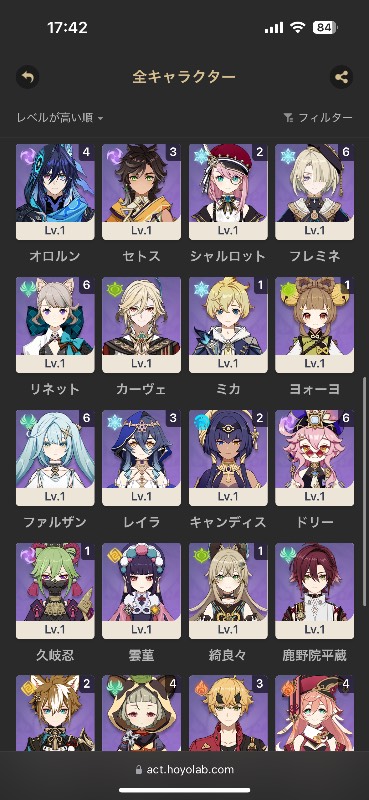Select キャンディス character card
The width and height of the screenshot is (369, 800).
(x=228, y=458)
